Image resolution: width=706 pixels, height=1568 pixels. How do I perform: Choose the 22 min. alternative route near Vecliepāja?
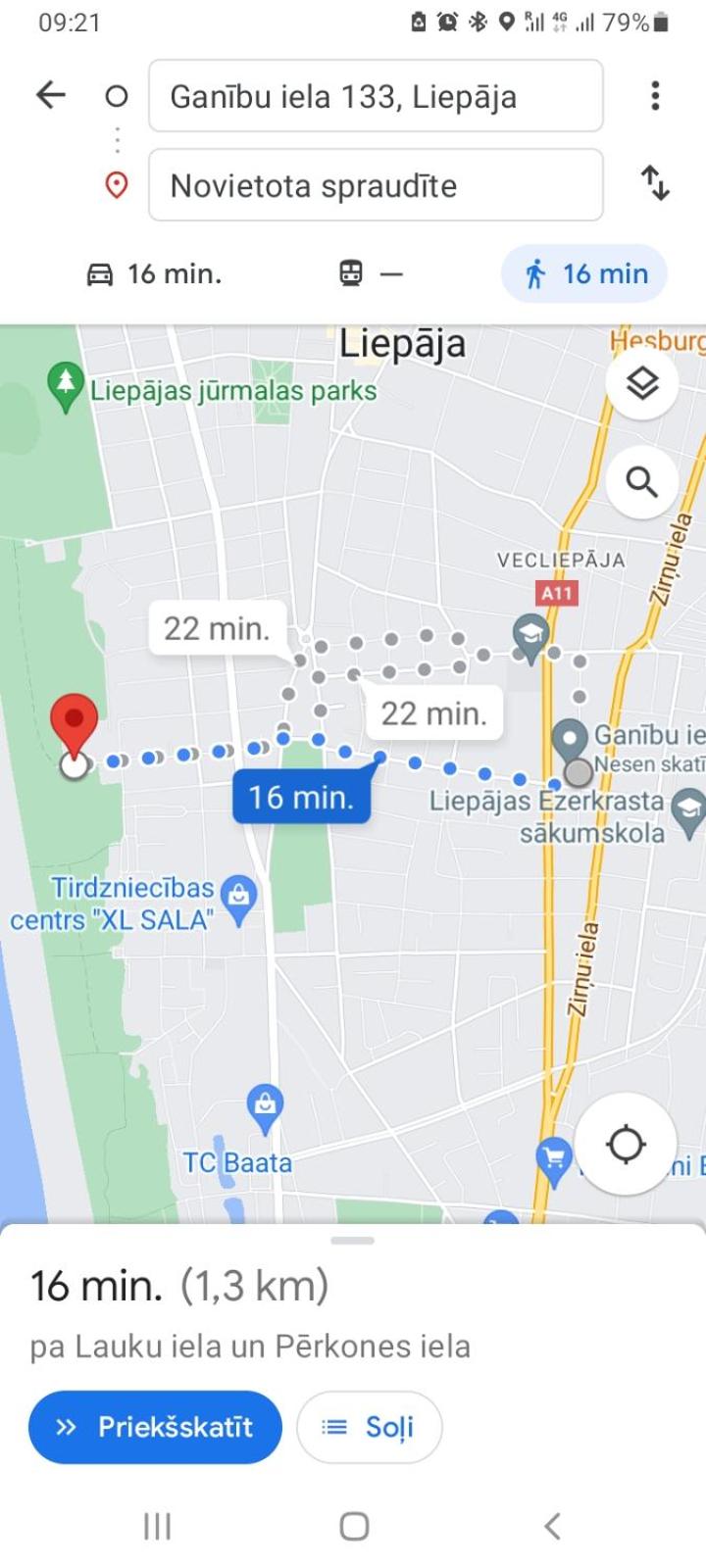pos(433,712)
